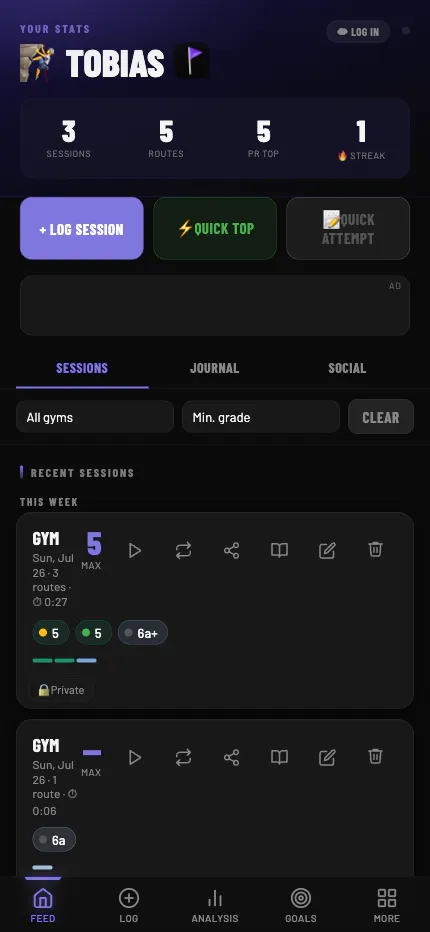Screen dimensions: 430x932
Task: Switch to the Journal tab
Action: click(215, 368)
